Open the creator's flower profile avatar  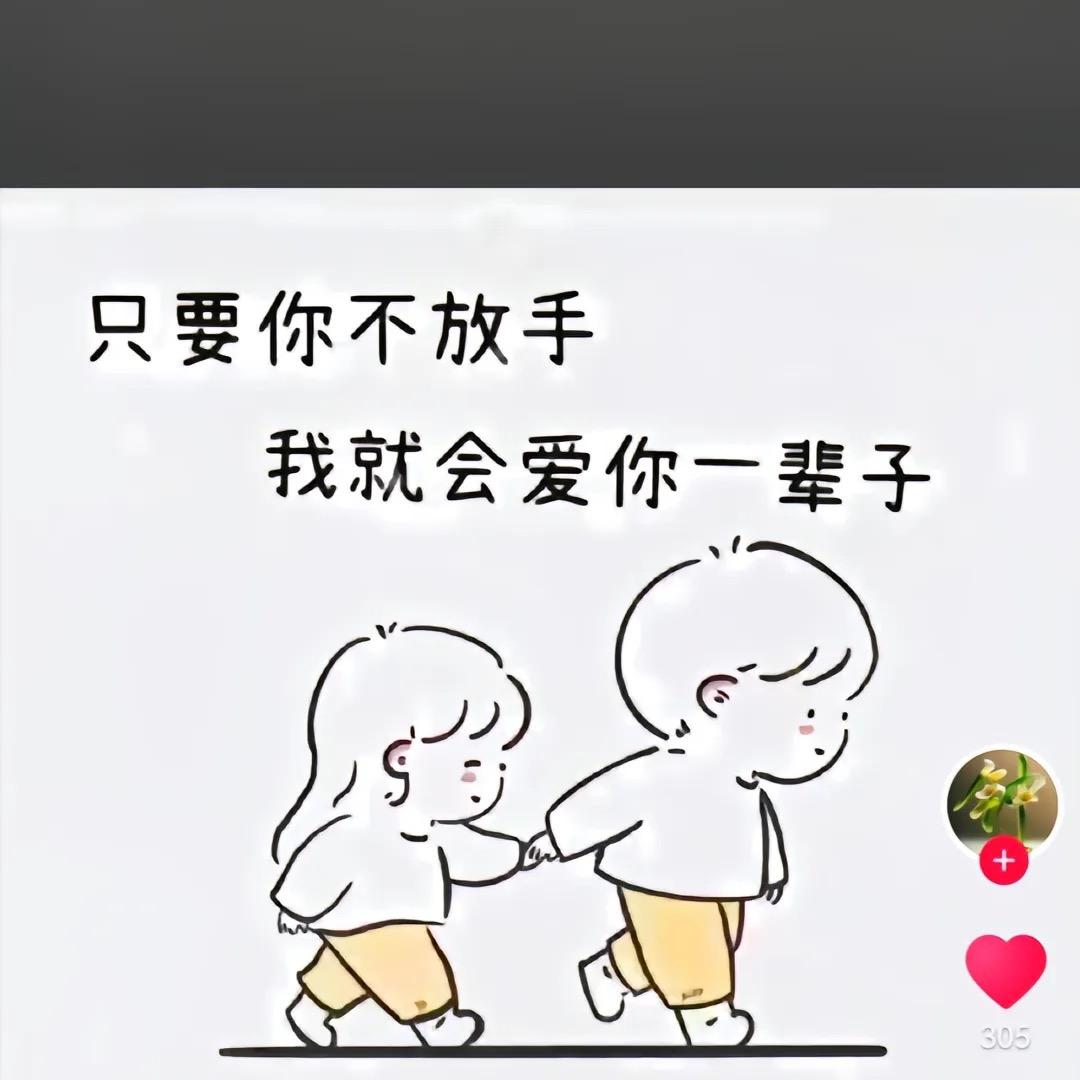1003,800
